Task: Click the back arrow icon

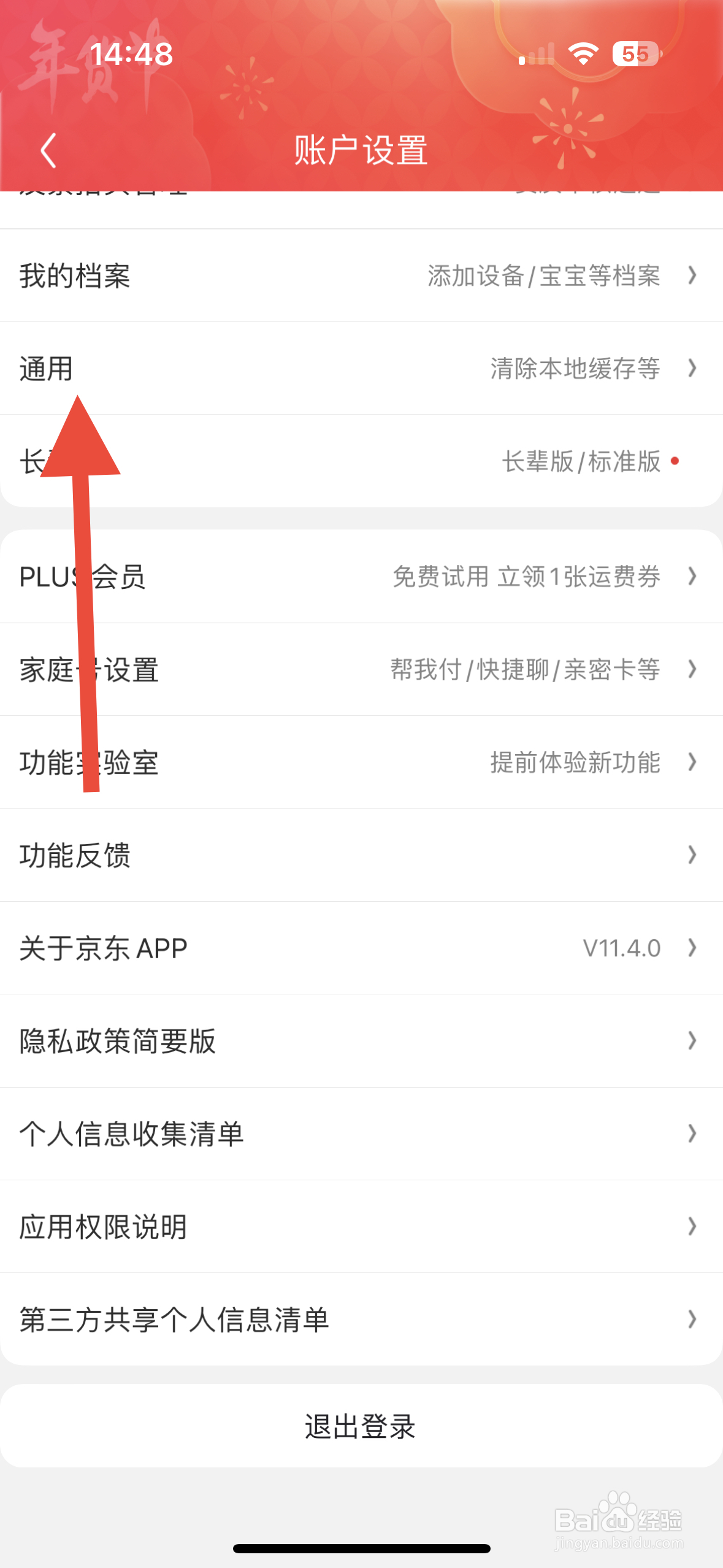Action: point(48,150)
